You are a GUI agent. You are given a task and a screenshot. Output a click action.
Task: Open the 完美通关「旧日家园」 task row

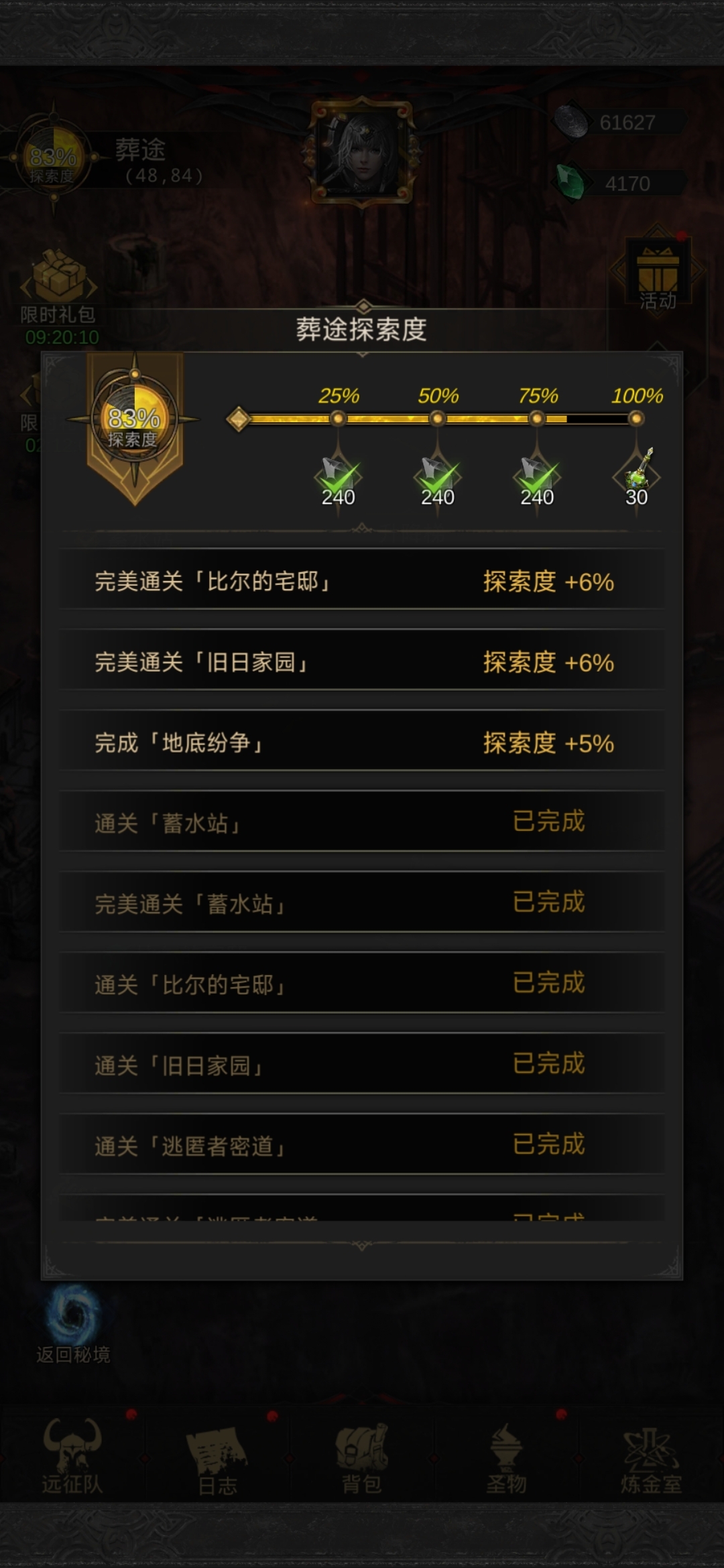(362, 662)
